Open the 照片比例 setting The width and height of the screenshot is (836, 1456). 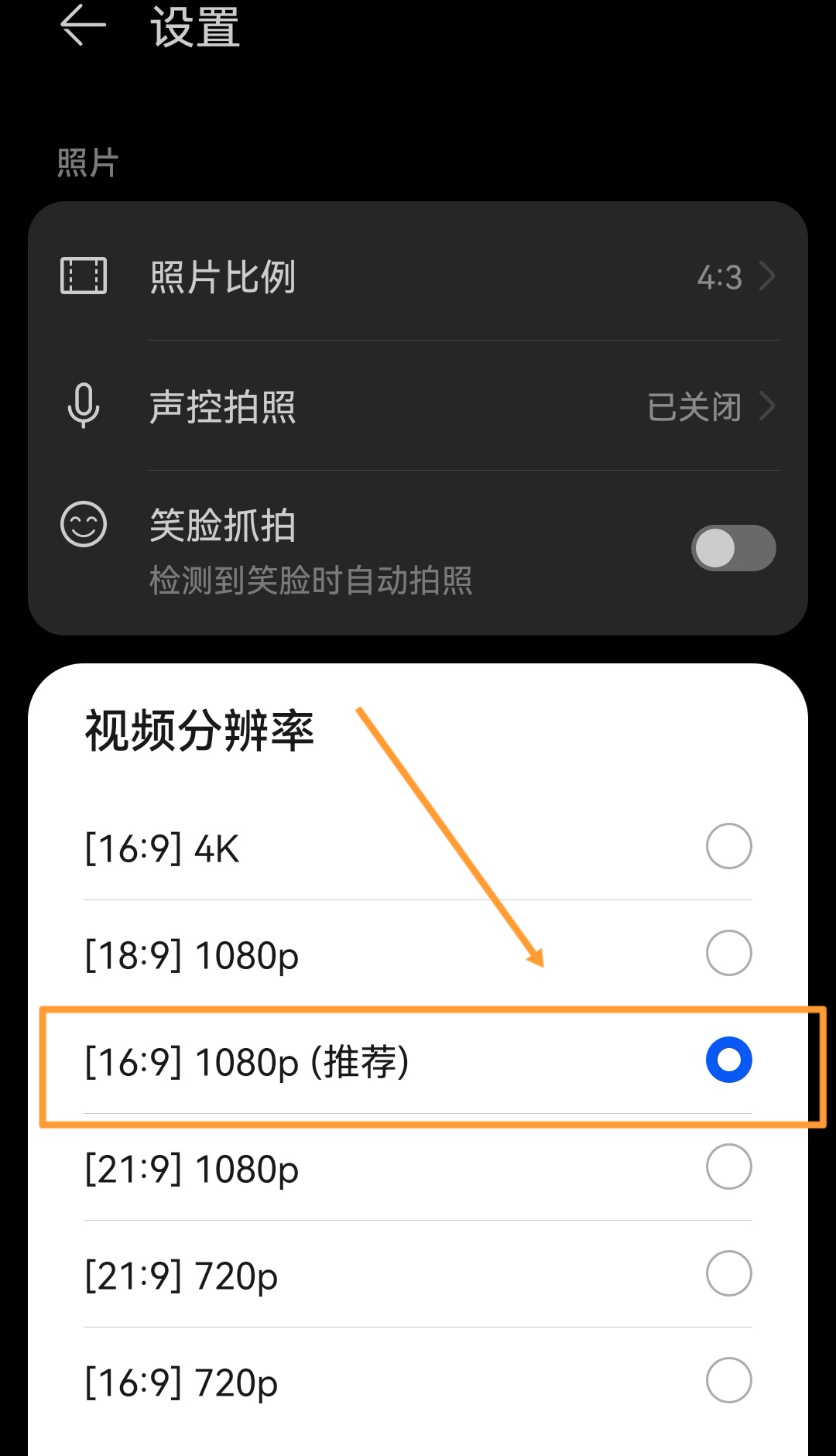point(418,276)
